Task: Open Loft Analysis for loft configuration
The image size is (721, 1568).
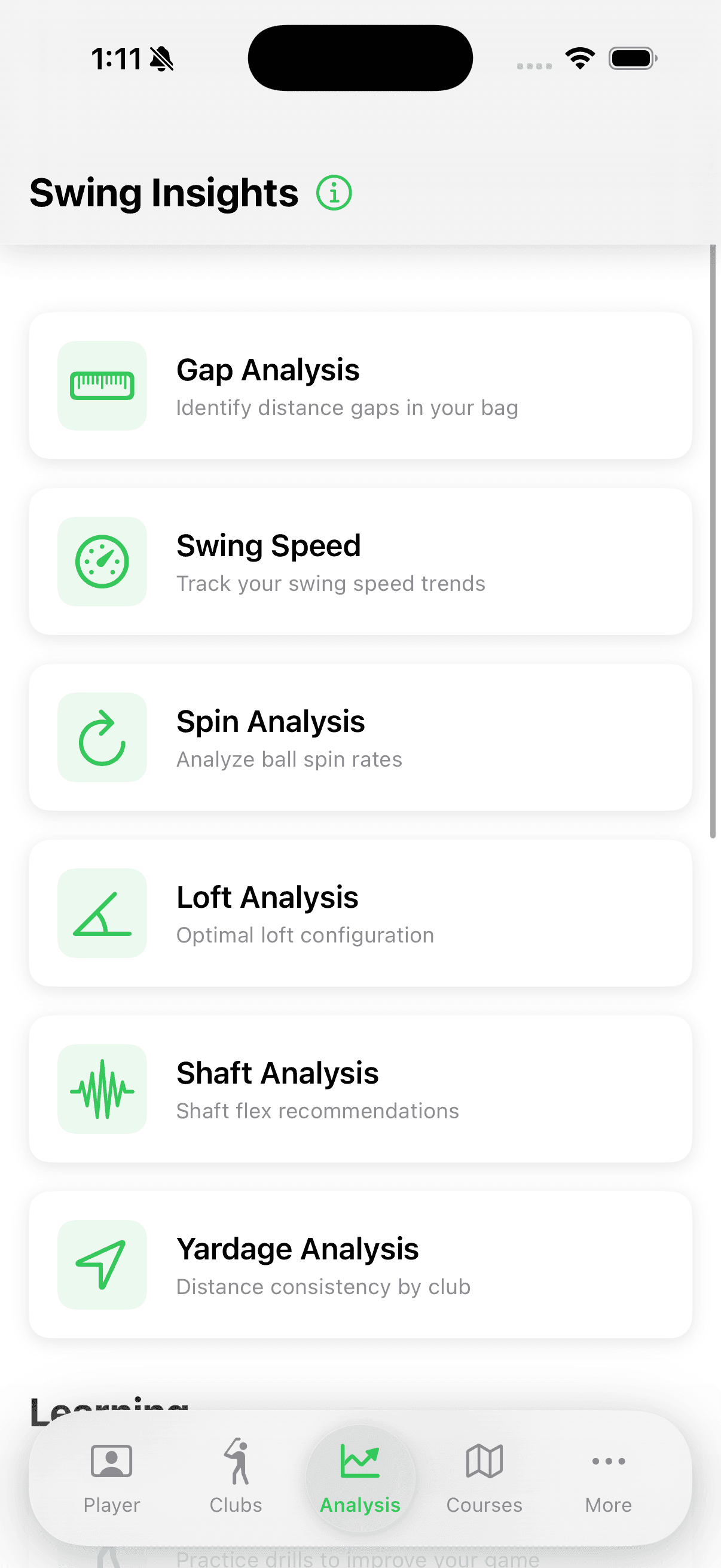Action: [x=360, y=913]
